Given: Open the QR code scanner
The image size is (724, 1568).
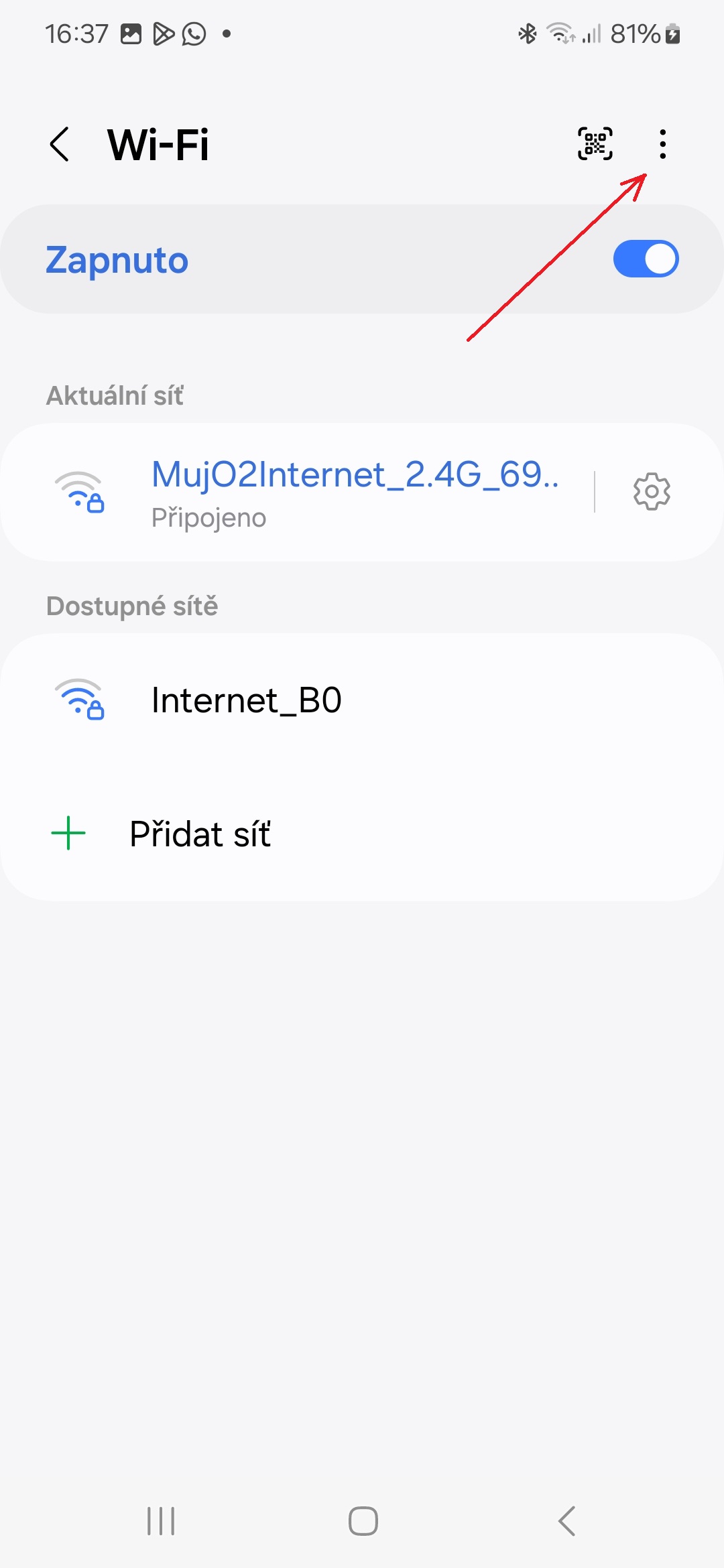Looking at the screenshot, I should [595, 143].
